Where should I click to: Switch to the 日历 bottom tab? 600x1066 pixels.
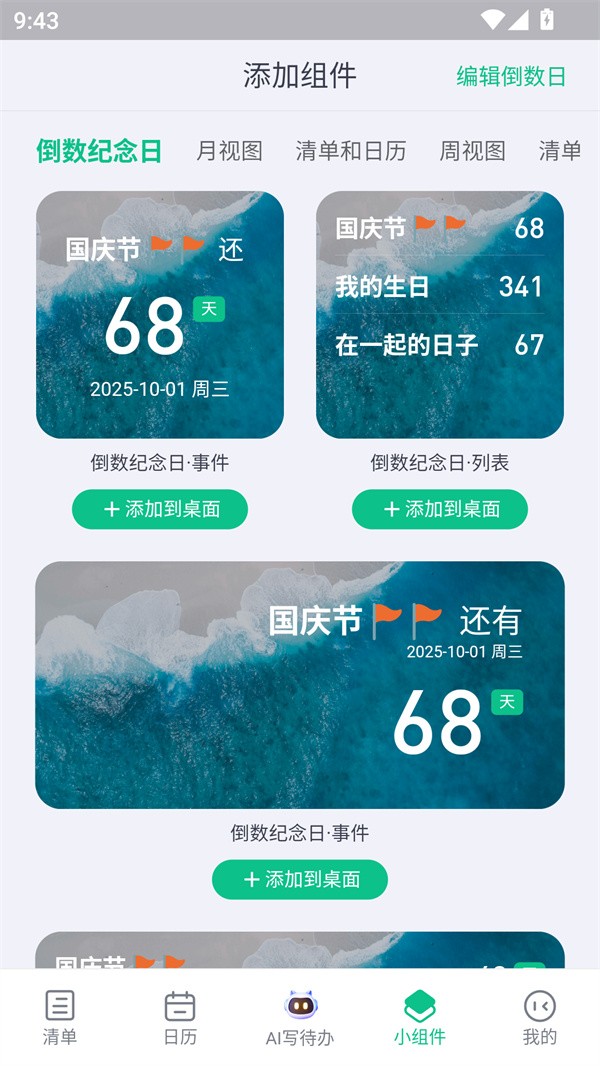[x=180, y=1017]
